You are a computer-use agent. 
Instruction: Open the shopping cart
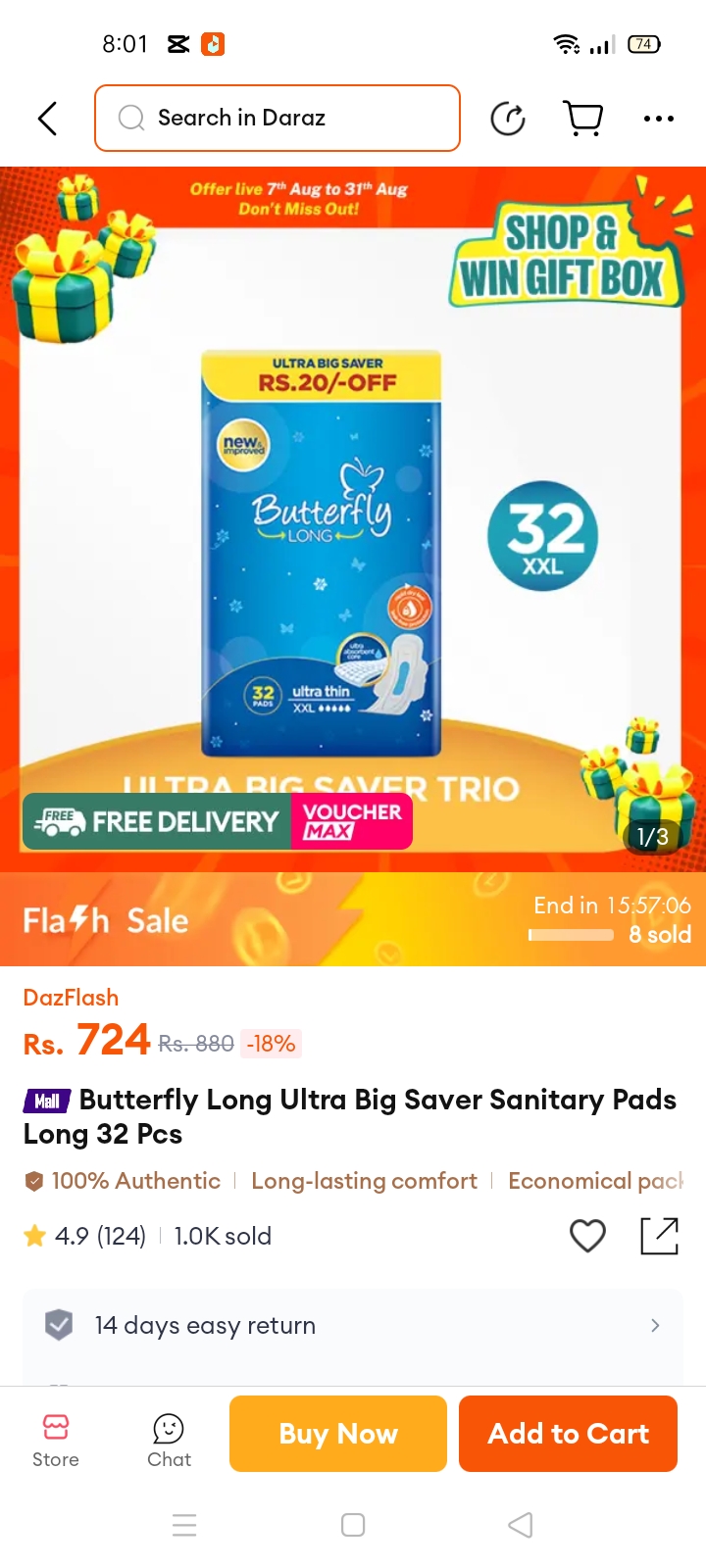tap(583, 119)
